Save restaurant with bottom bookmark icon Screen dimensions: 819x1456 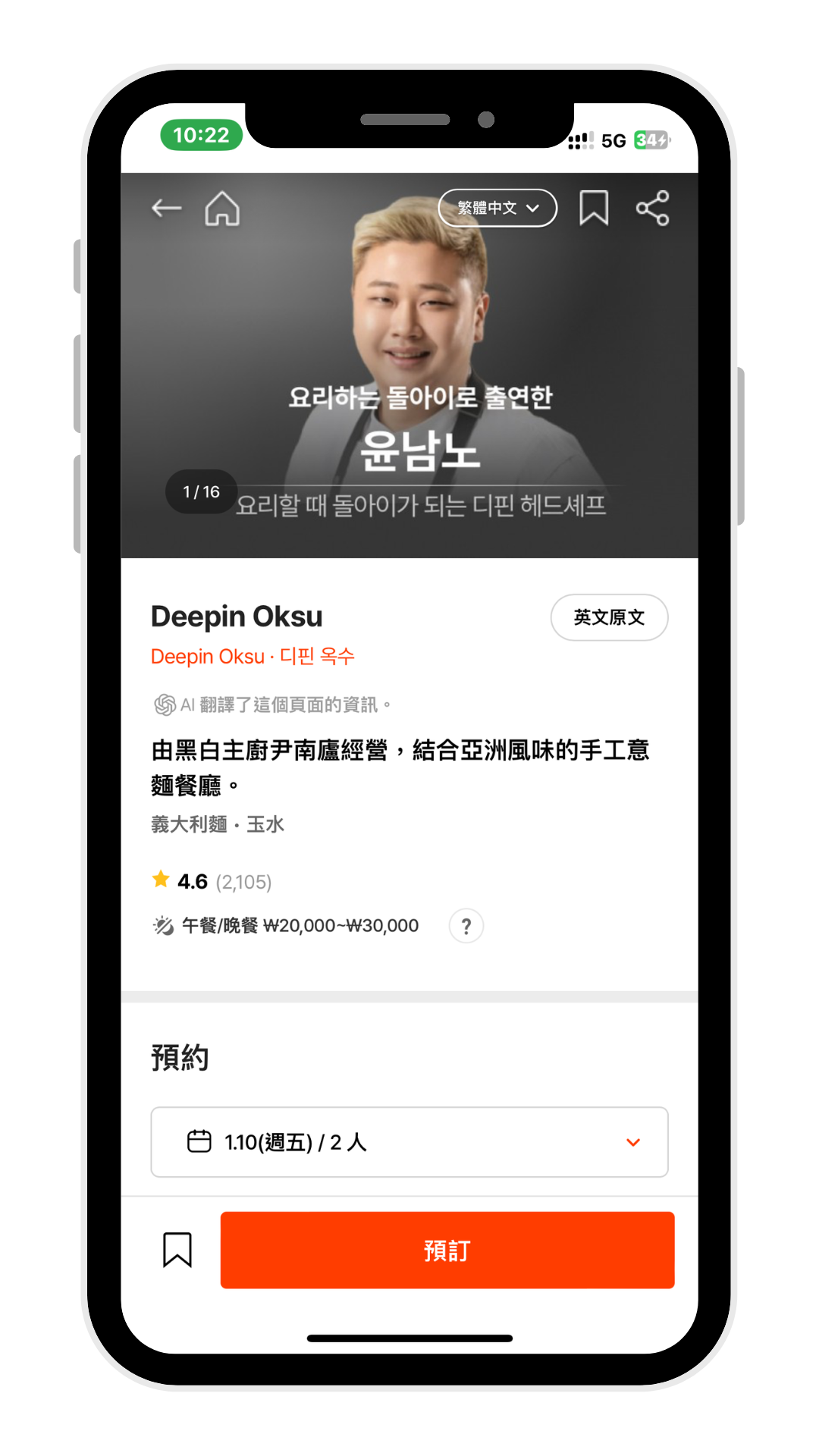click(177, 1250)
